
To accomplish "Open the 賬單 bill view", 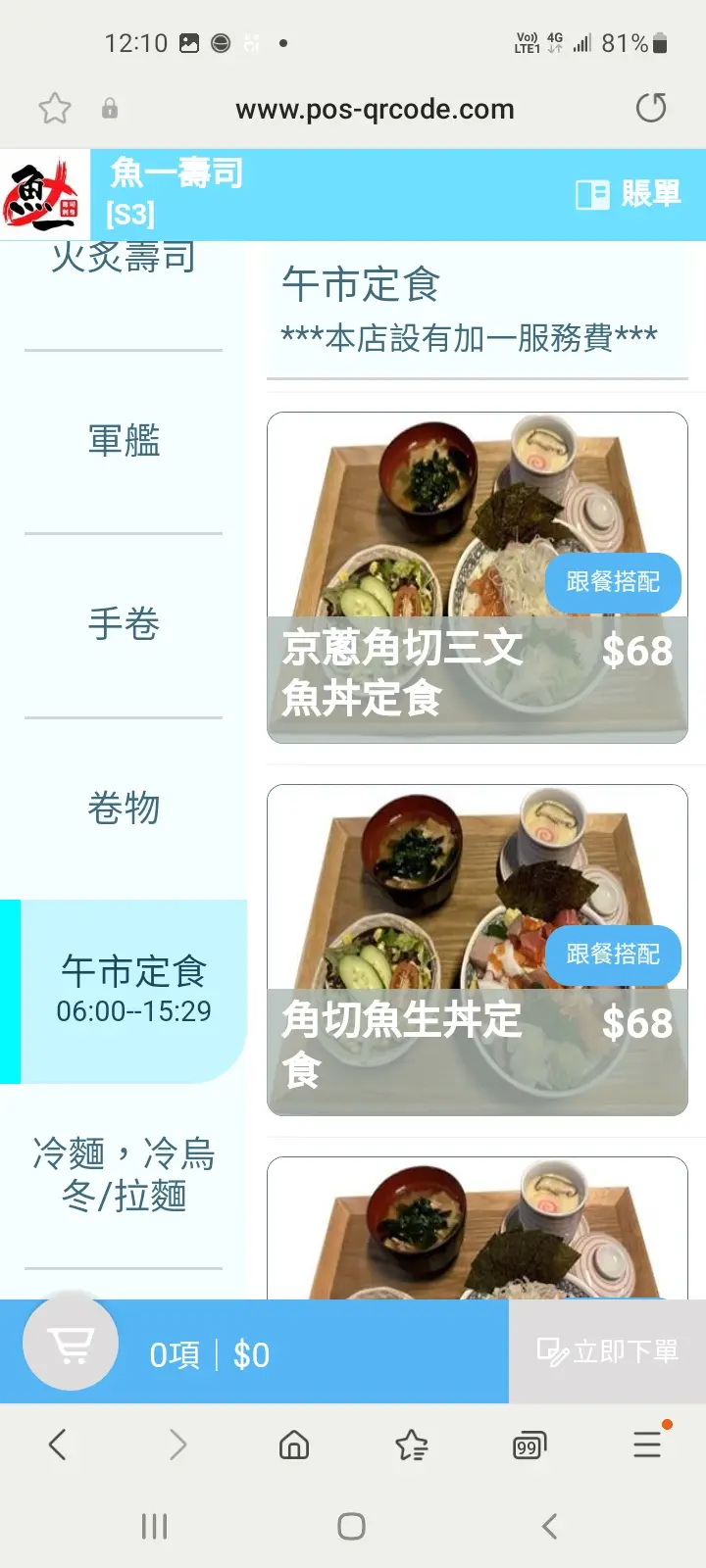I will click(x=629, y=194).
